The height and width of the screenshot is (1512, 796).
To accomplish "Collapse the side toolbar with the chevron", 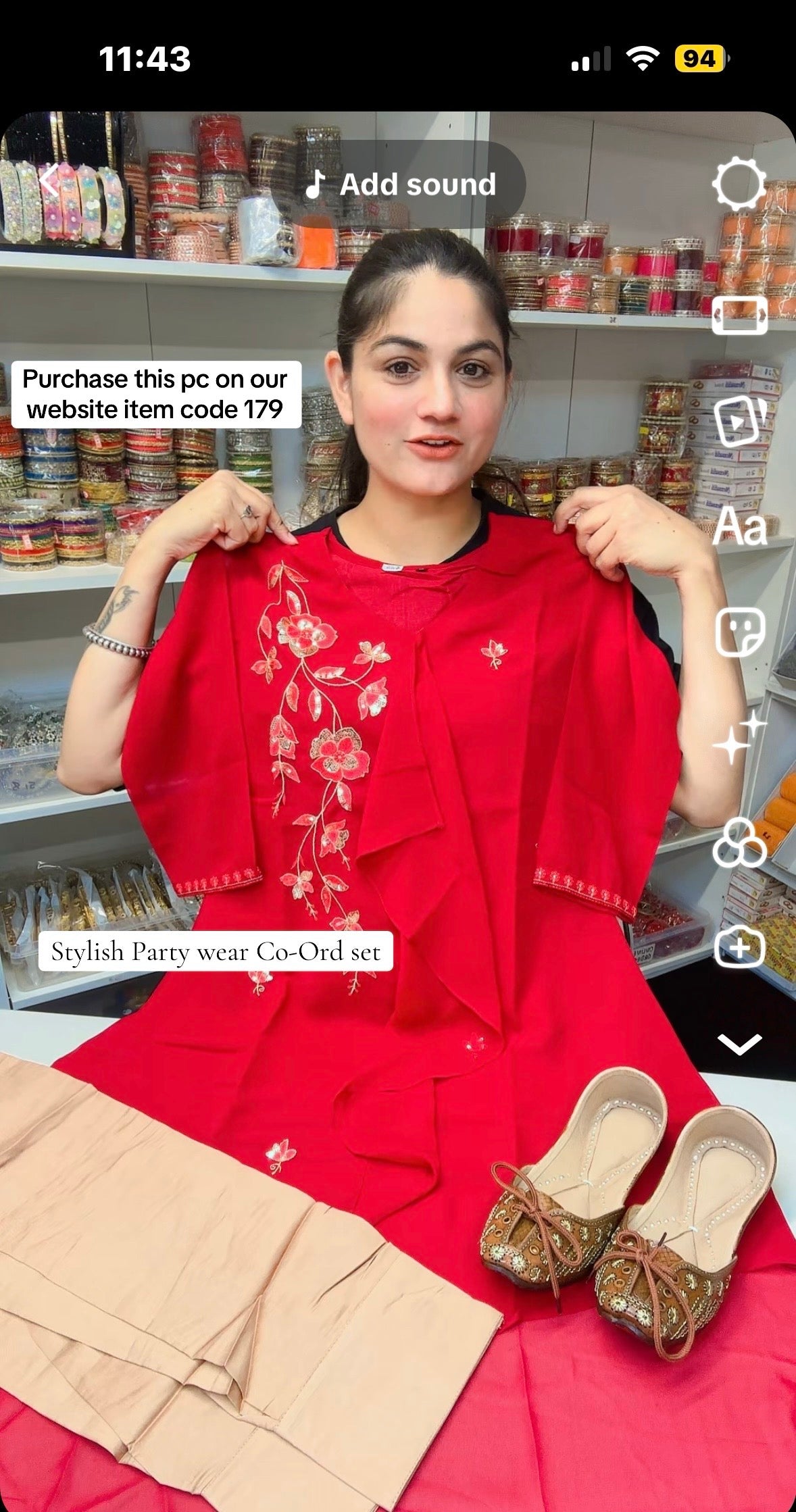I will pyautogui.click(x=739, y=1044).
